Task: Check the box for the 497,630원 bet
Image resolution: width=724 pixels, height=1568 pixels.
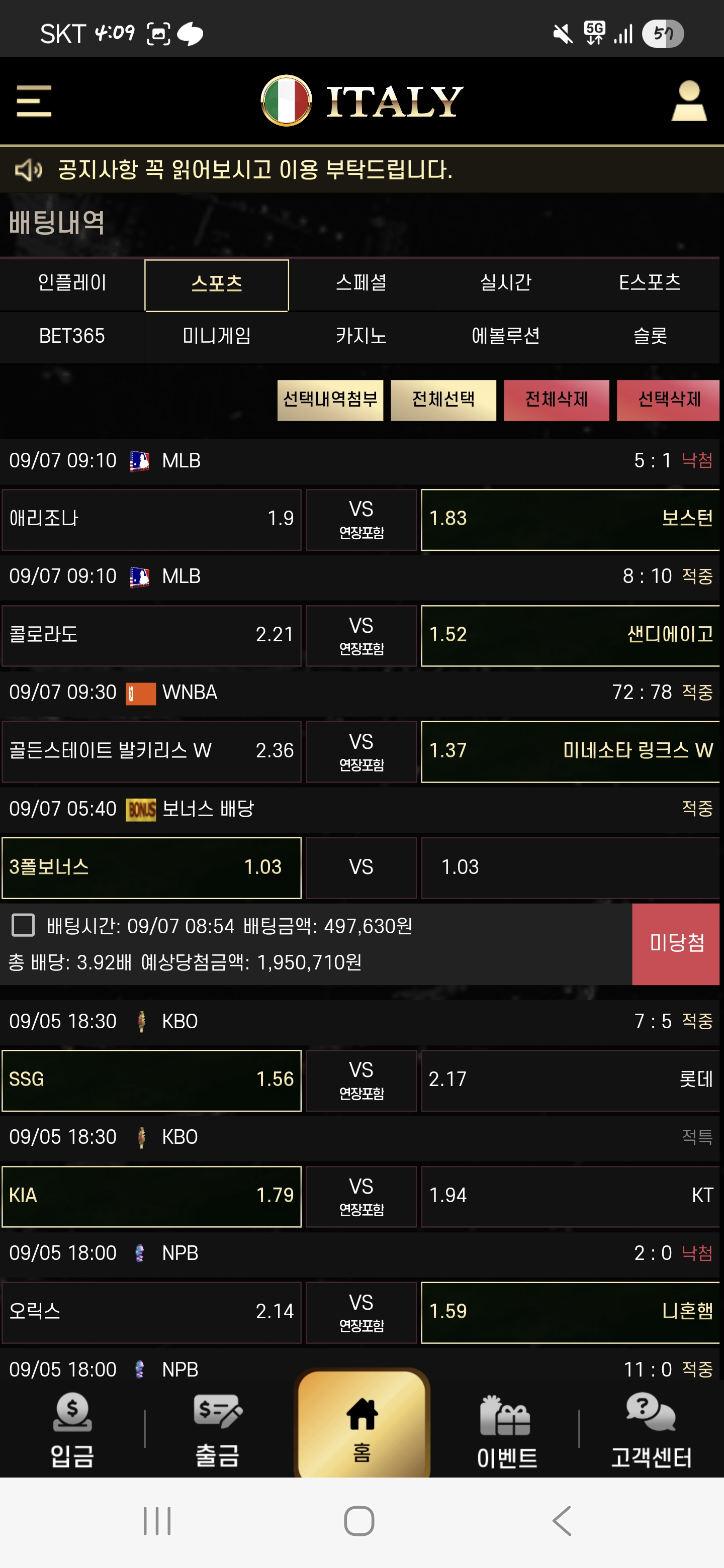Action: (23, 925)
